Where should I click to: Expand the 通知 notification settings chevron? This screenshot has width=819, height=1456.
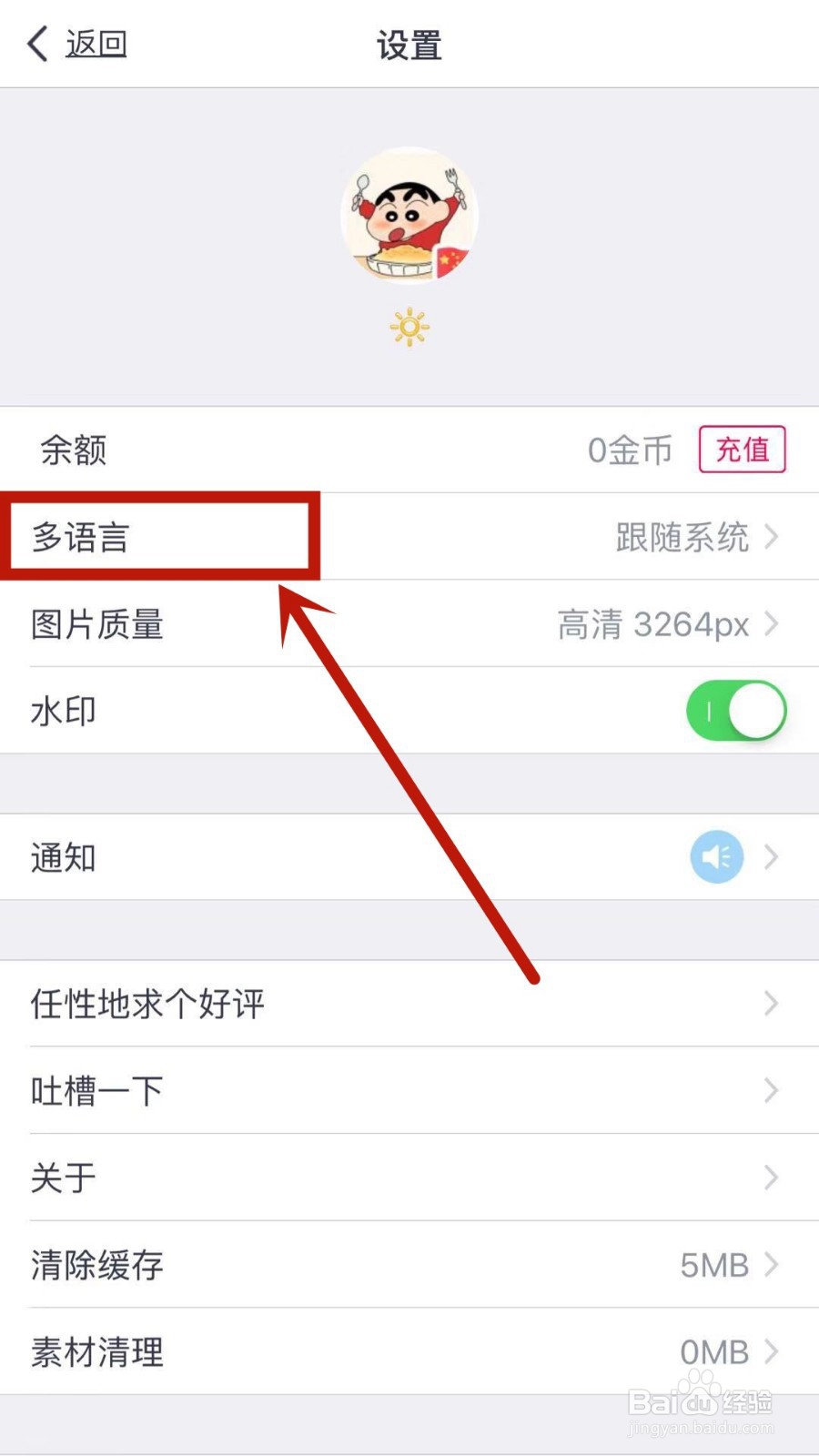(771, 856)
